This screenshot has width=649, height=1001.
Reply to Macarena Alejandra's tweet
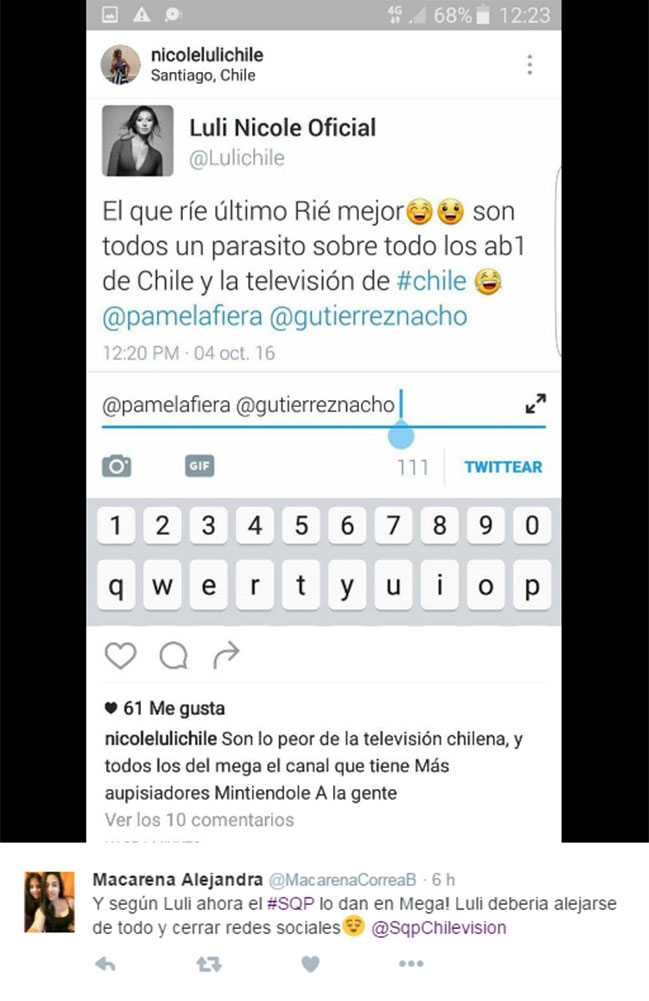coord(105,964)
